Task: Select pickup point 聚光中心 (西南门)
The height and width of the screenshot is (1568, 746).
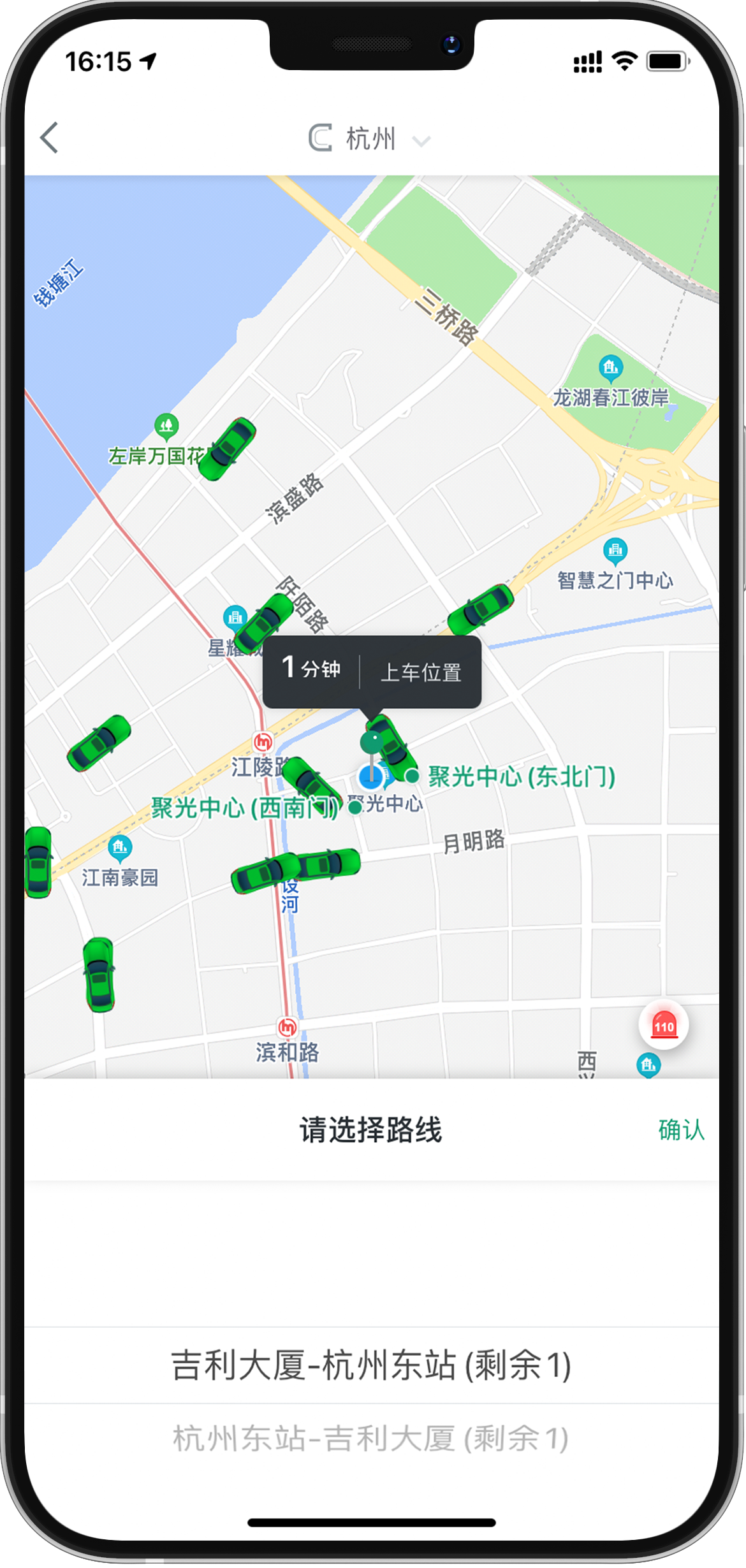Action: click(244, 808)
